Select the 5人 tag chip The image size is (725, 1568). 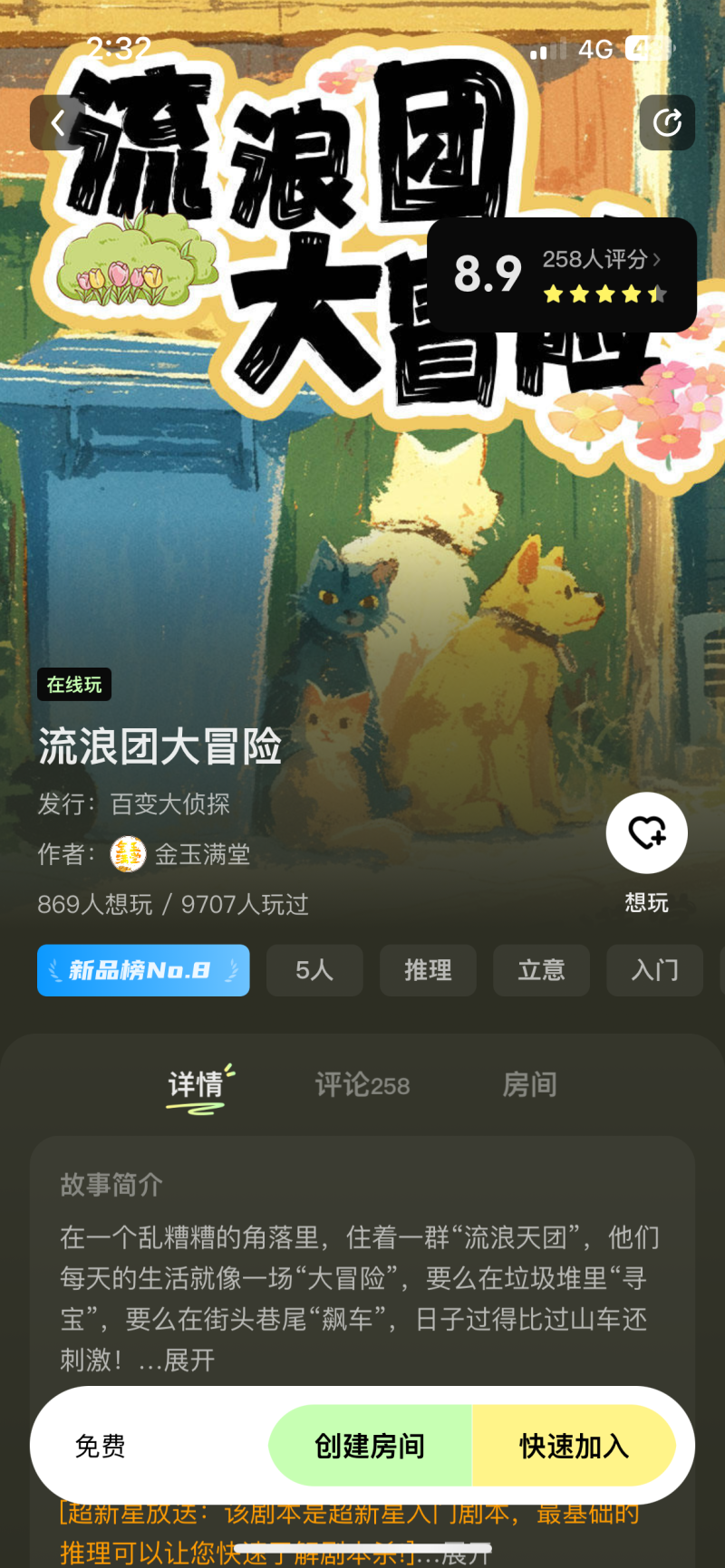coord(314,970)
